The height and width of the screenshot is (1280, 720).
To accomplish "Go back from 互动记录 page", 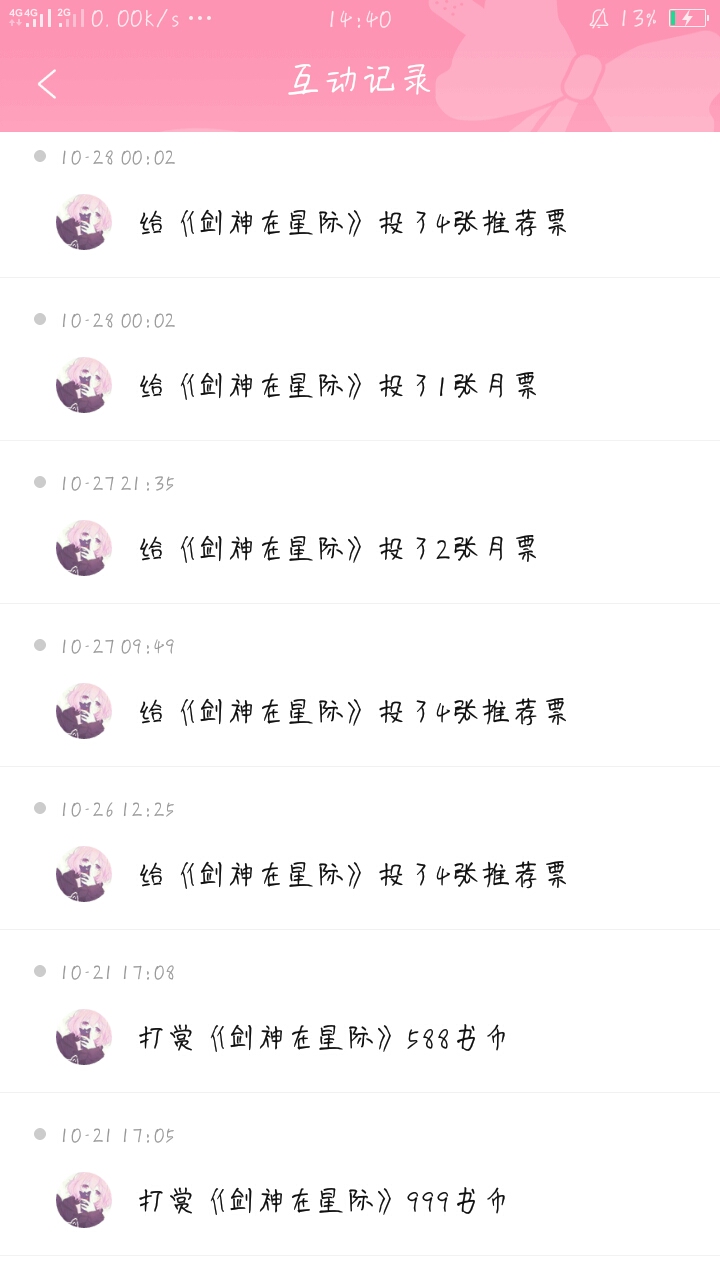I will [x=47, y=83].
